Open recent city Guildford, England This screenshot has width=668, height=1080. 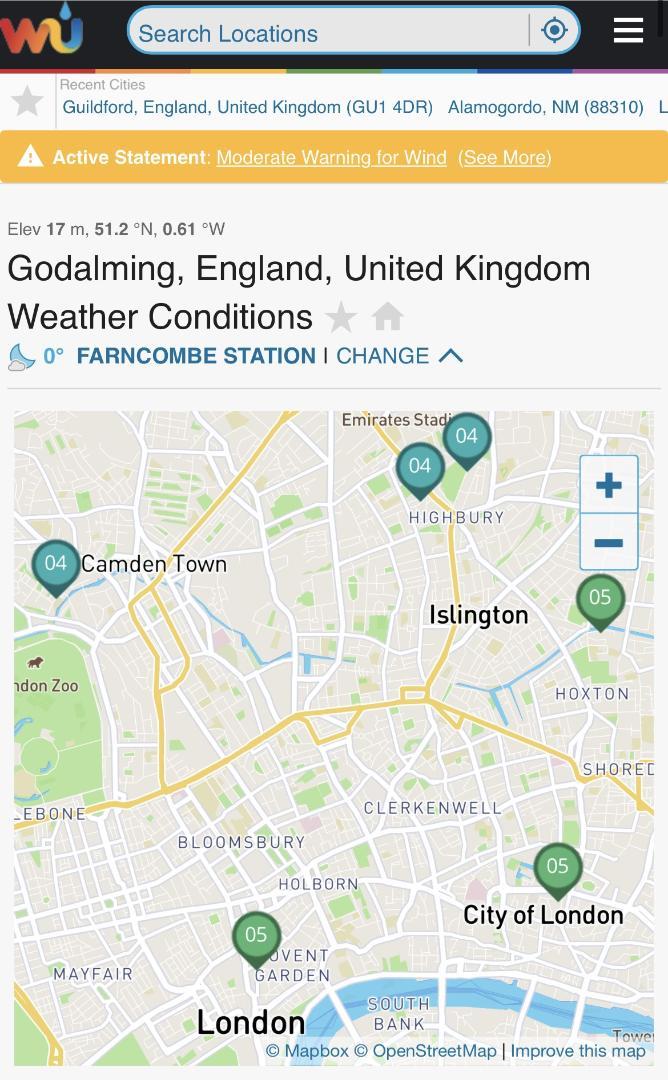(247, 107)
